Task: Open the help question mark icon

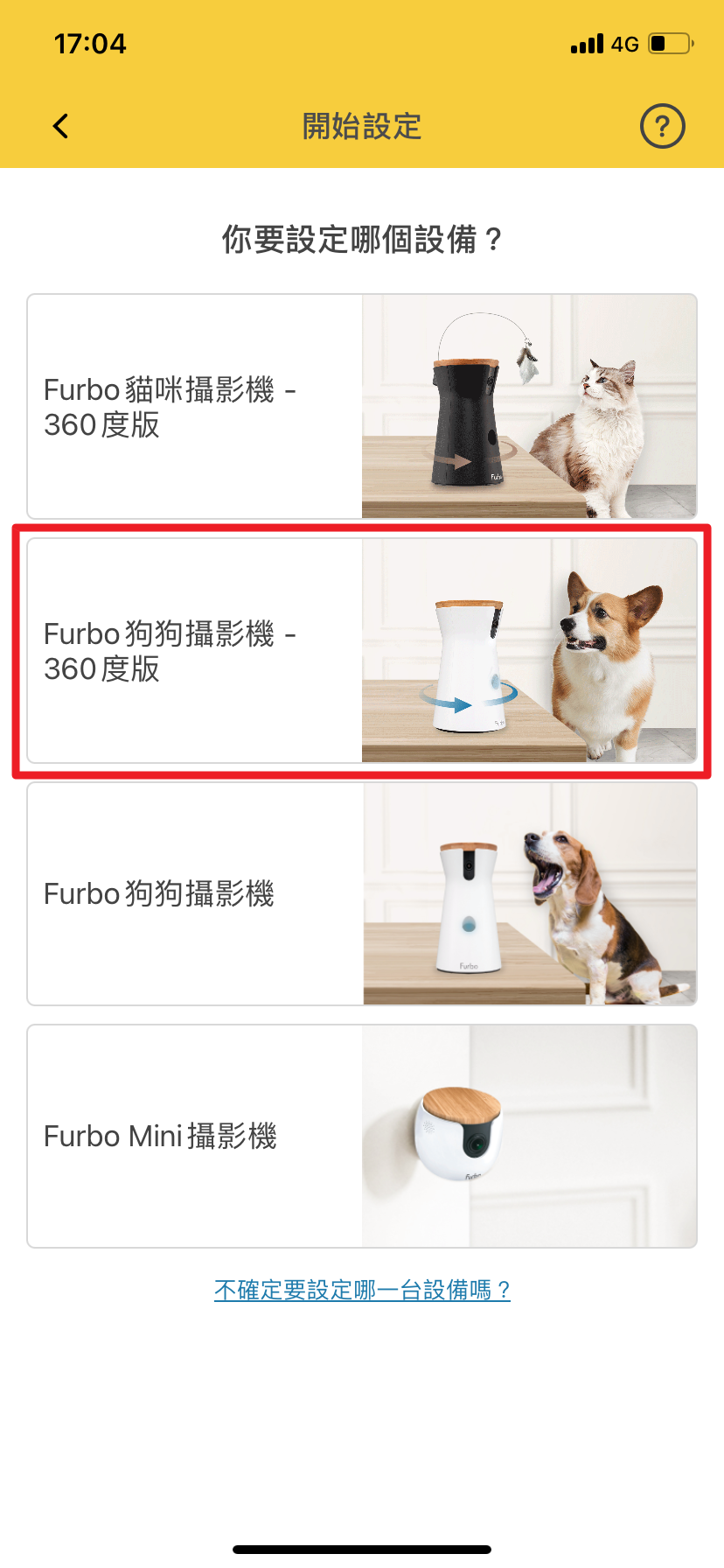Action: [662, 126]
